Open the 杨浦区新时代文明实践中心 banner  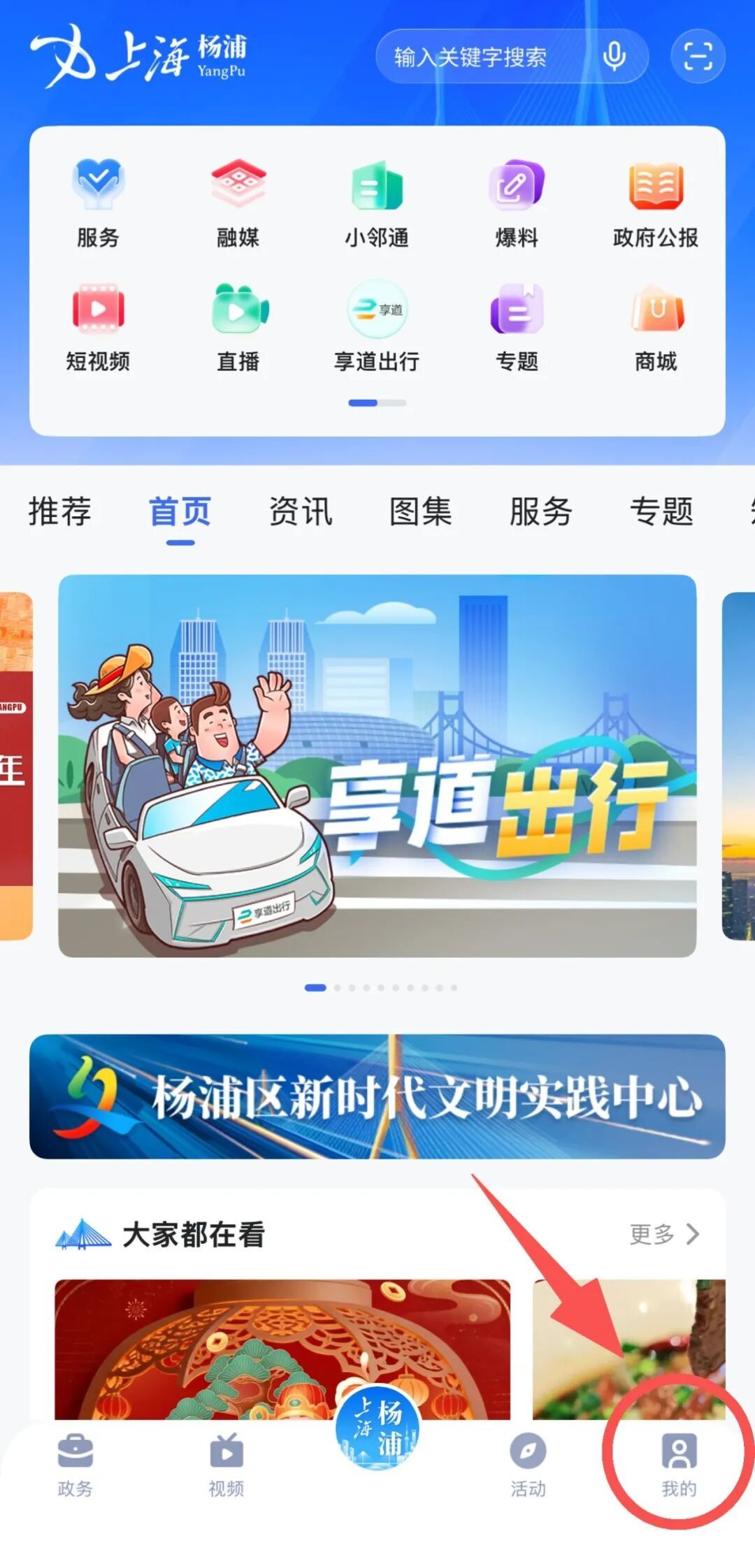377,1096
